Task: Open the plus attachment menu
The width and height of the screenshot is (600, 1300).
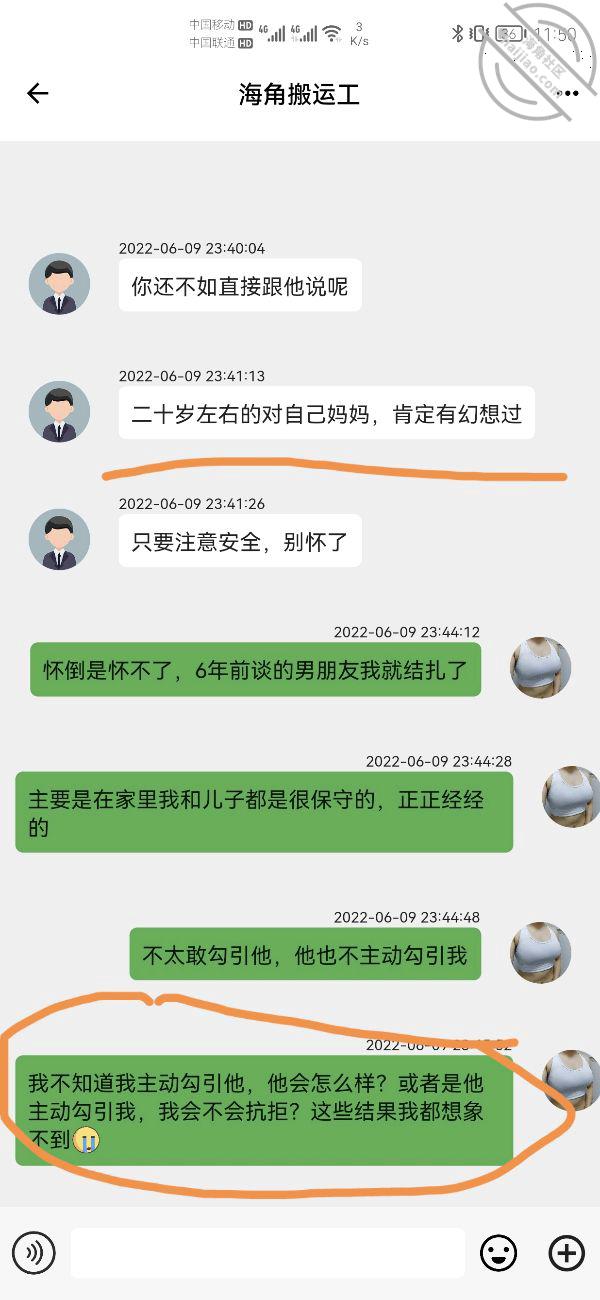Action: (x=567, y=1252)
